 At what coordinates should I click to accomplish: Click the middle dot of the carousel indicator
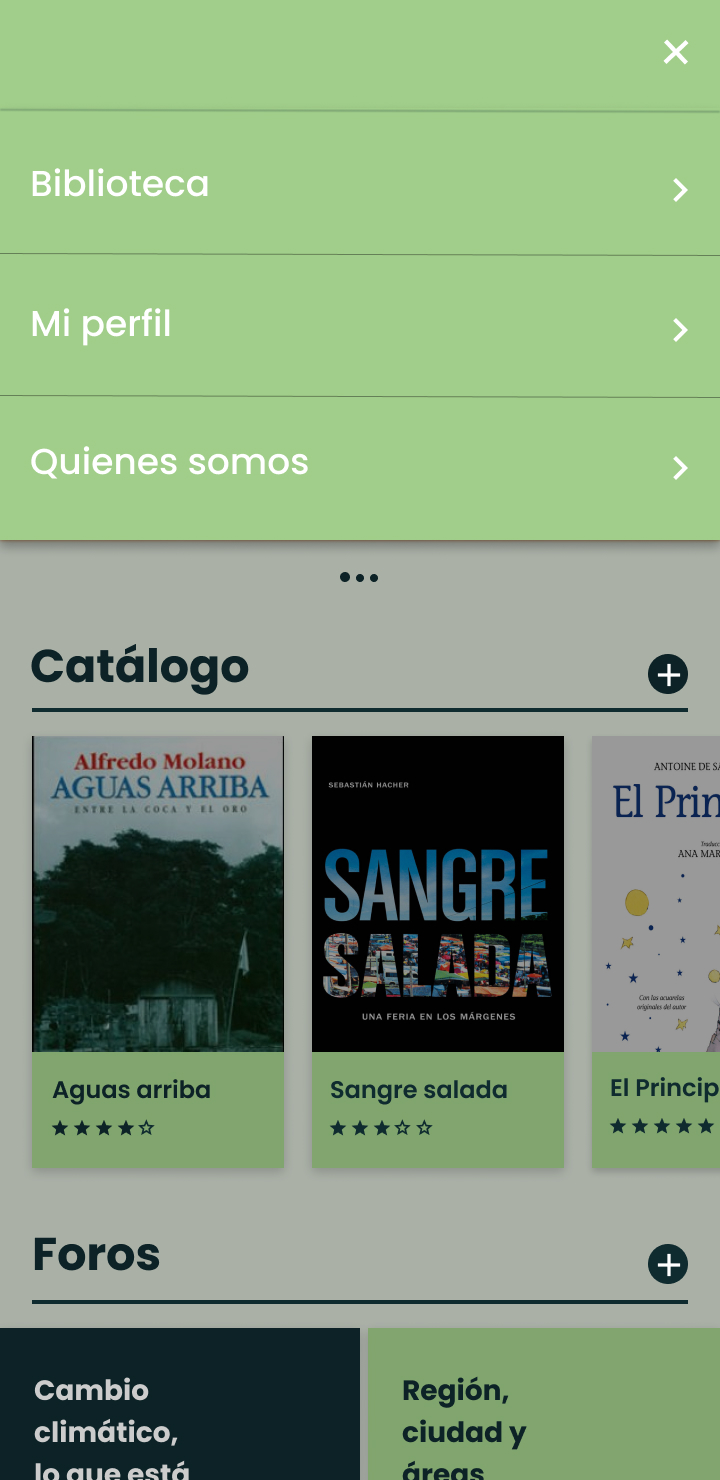(x=359, y=577)
